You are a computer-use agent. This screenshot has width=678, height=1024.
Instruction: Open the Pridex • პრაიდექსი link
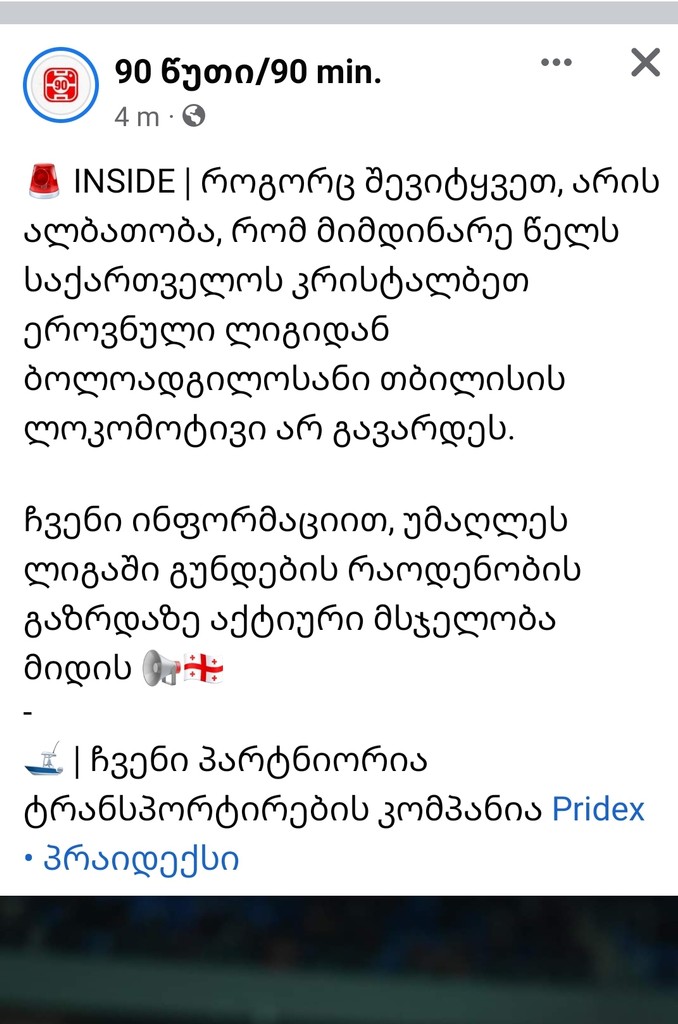point(598,808)
